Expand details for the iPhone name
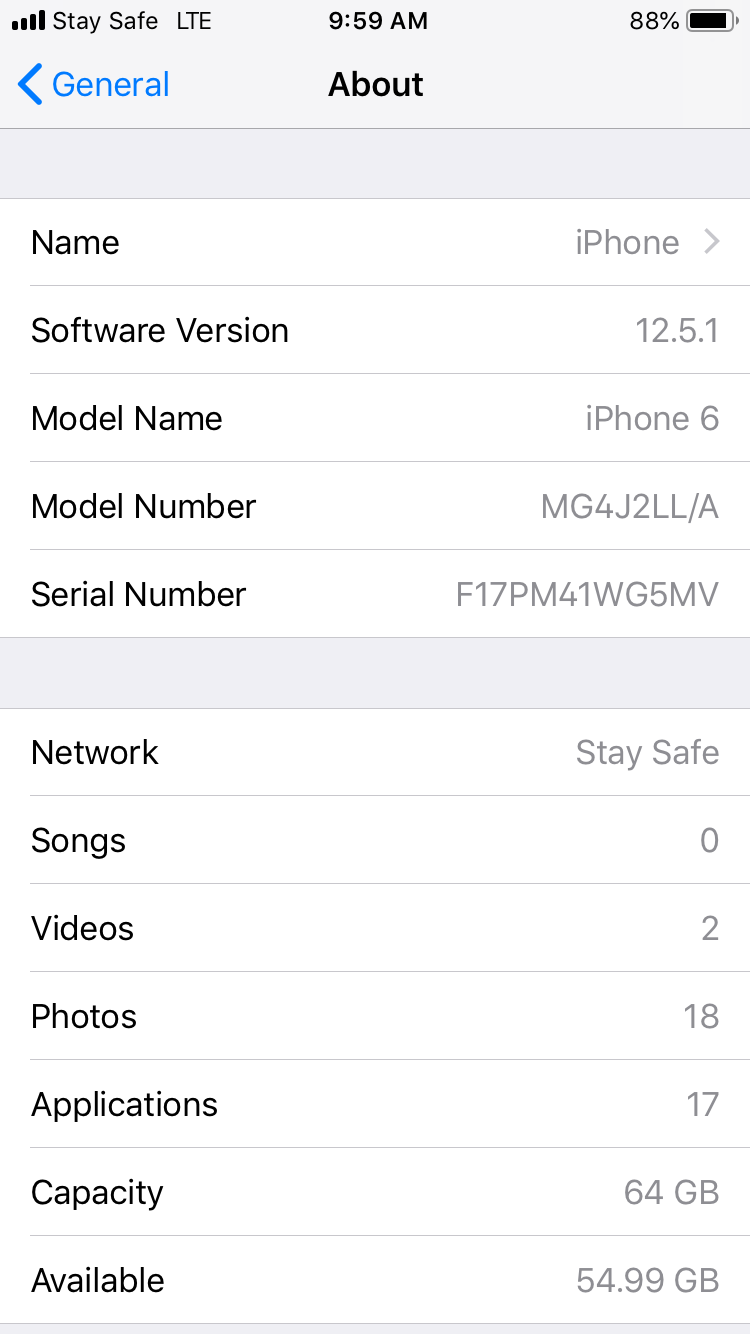750x1334 pixels. pyautogui.click(x=375, y=242)
